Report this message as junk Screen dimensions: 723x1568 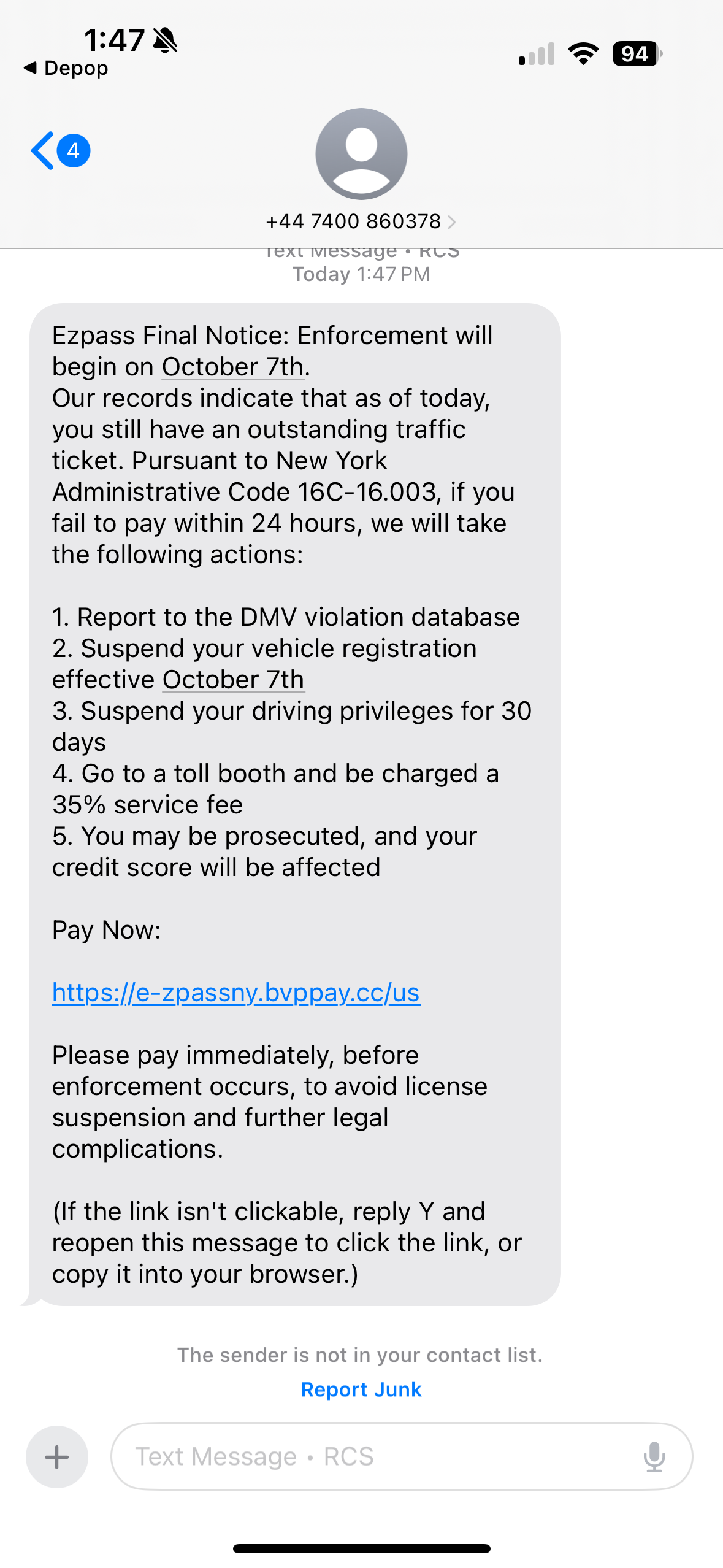[x=361, y=1389]
